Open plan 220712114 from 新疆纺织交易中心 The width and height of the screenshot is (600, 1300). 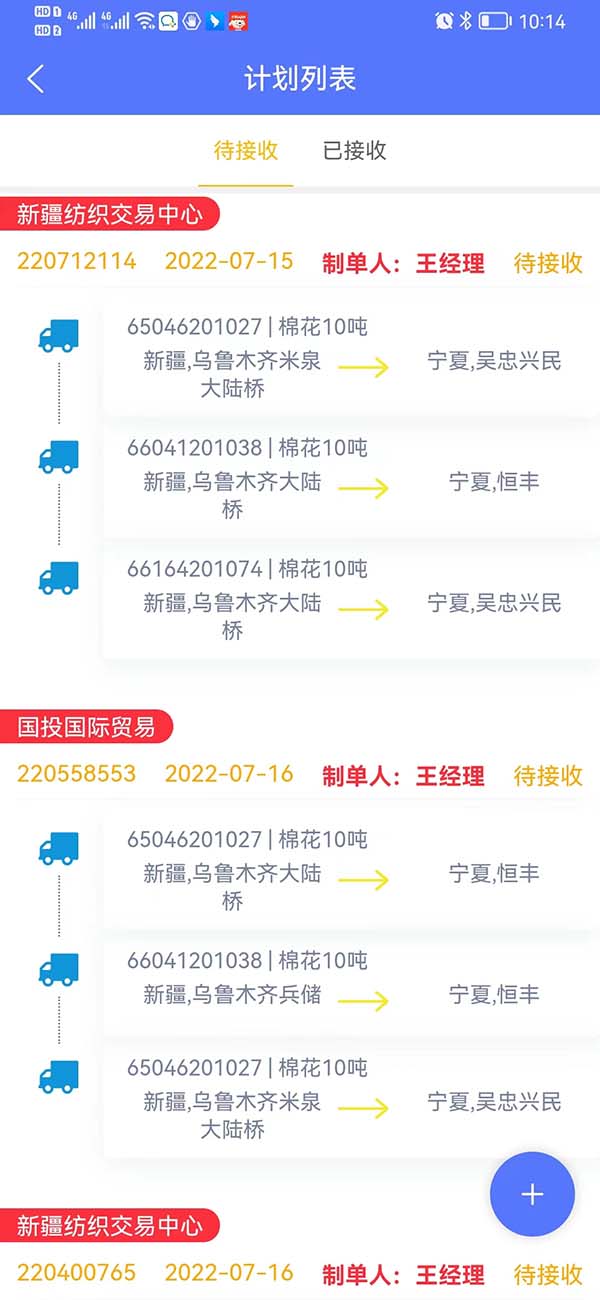76,262
